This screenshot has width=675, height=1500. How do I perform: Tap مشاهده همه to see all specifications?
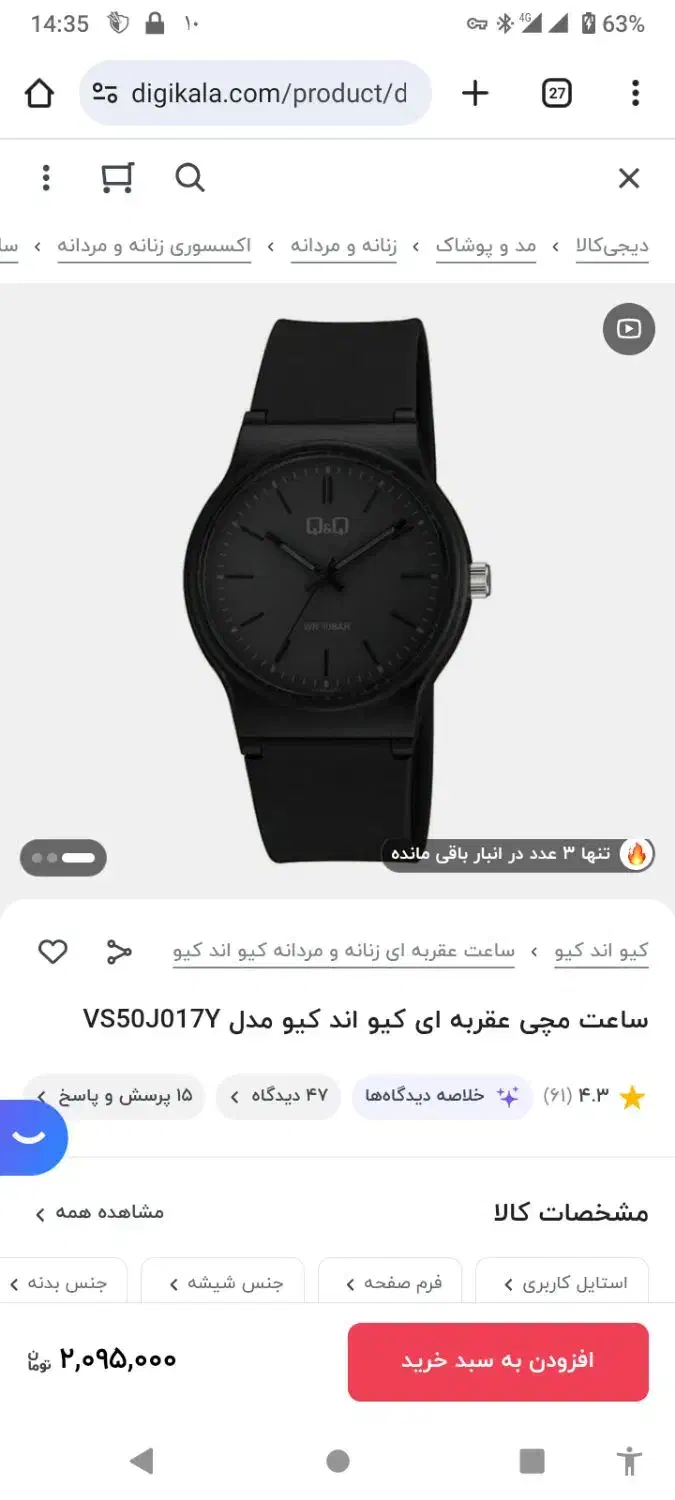tap(100, 1213)
